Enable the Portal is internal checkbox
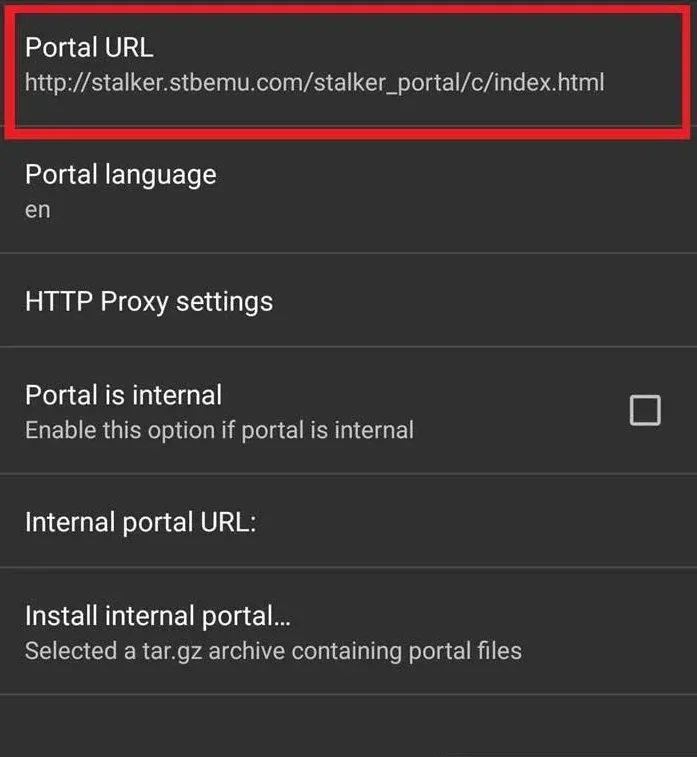 [645, 410]
